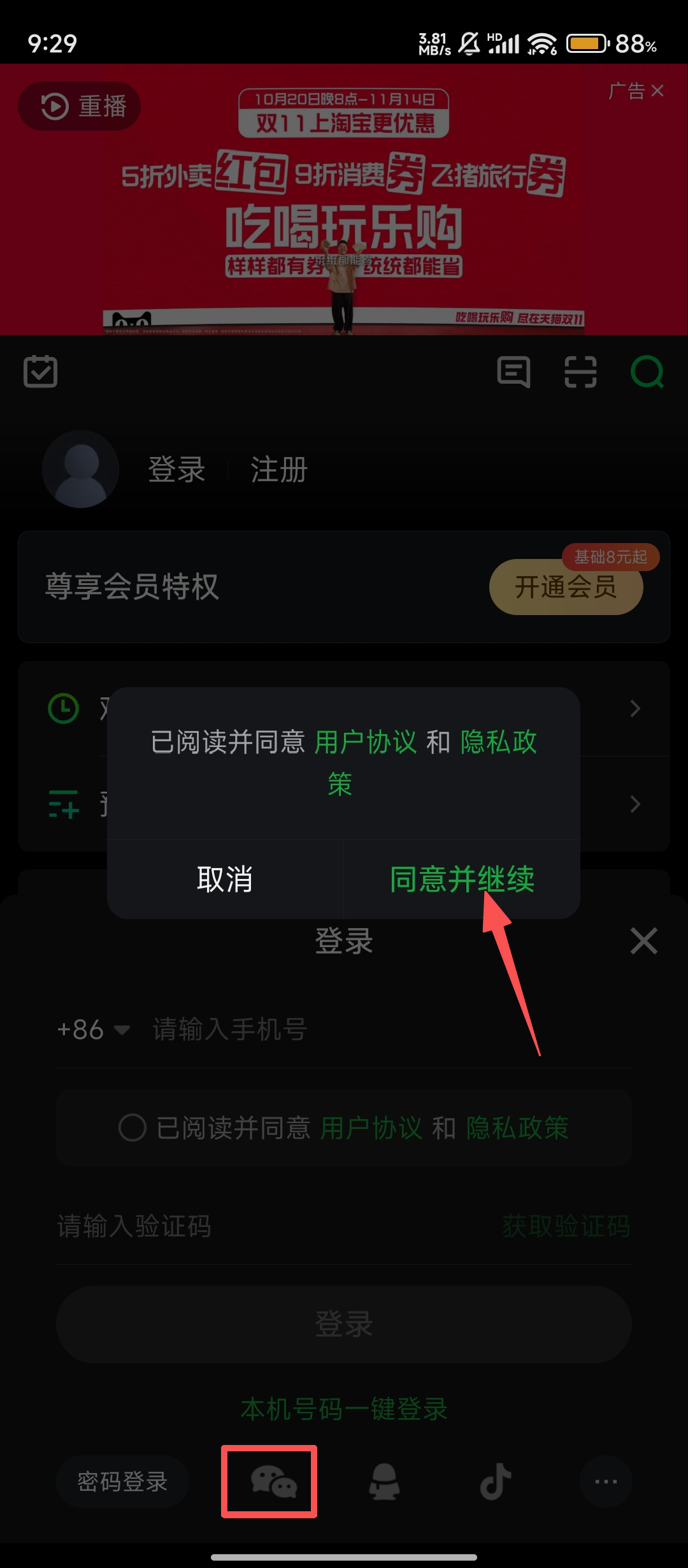
Task: Open the search icon
Action: pos(647,372)
